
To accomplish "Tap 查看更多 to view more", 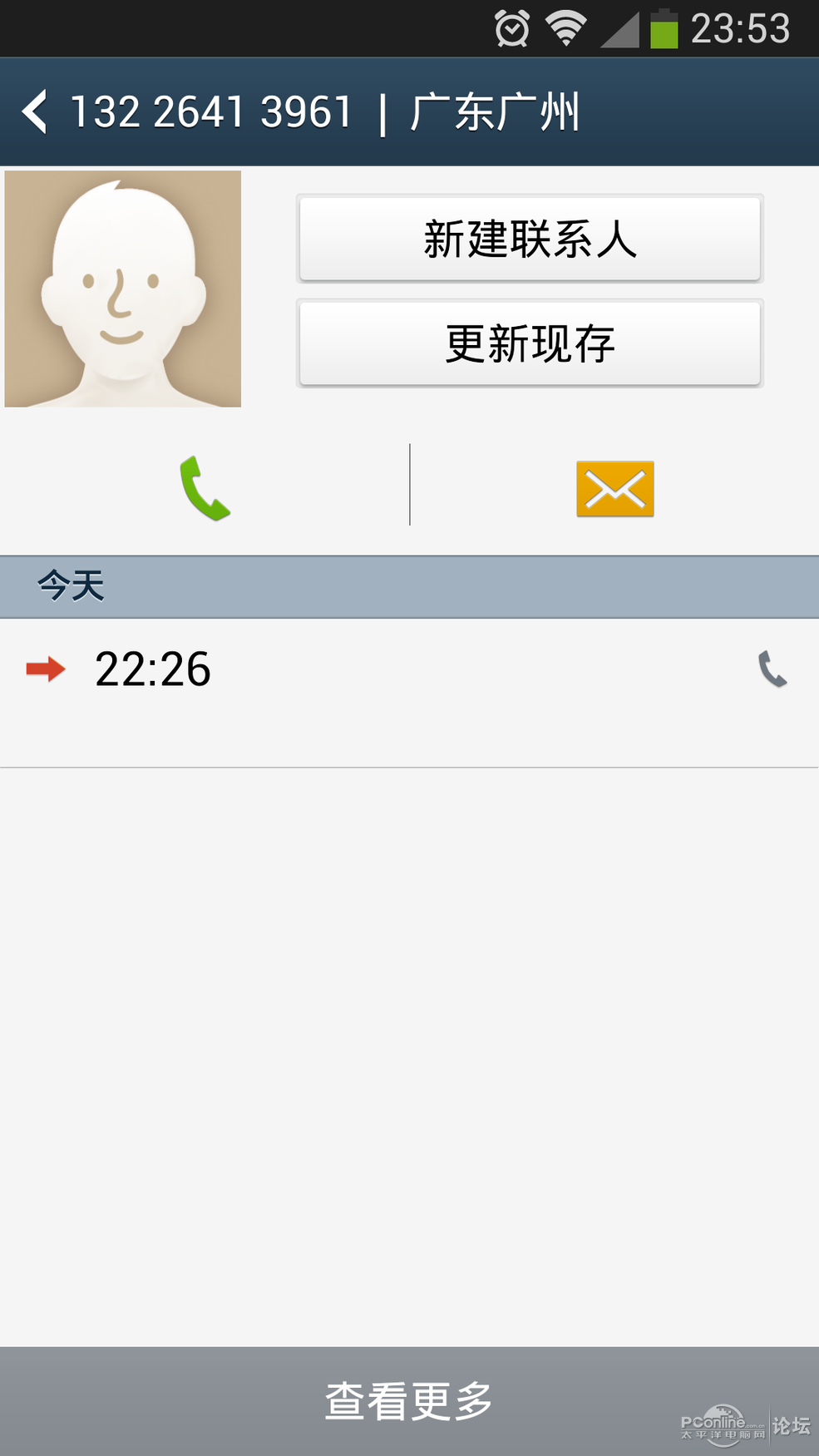I will point(409,1401).
